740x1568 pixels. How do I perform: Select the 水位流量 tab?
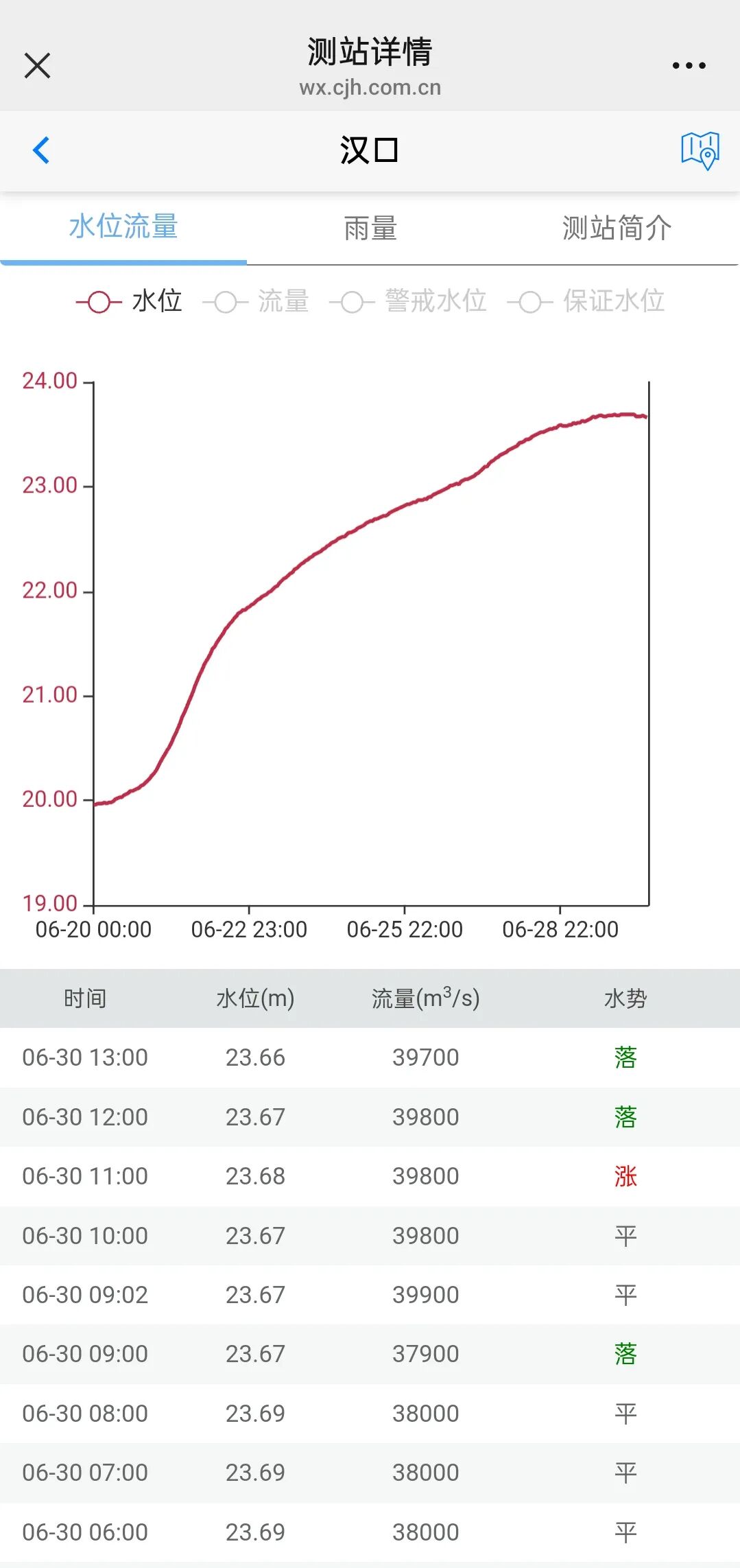(x=123, y=227)
